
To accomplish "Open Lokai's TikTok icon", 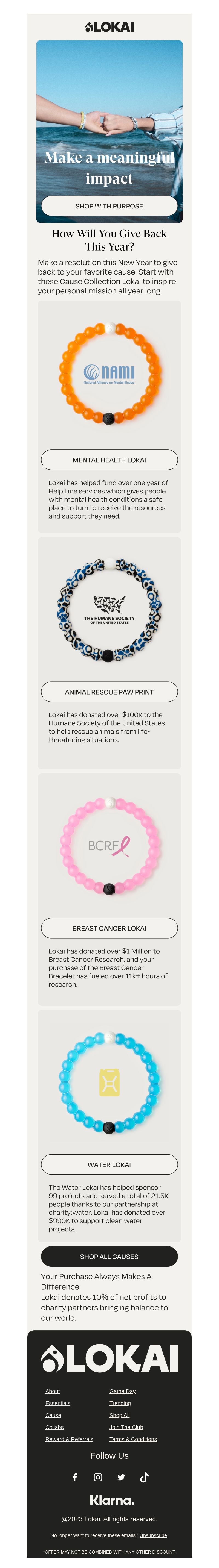I will [x=145, y=1477].
